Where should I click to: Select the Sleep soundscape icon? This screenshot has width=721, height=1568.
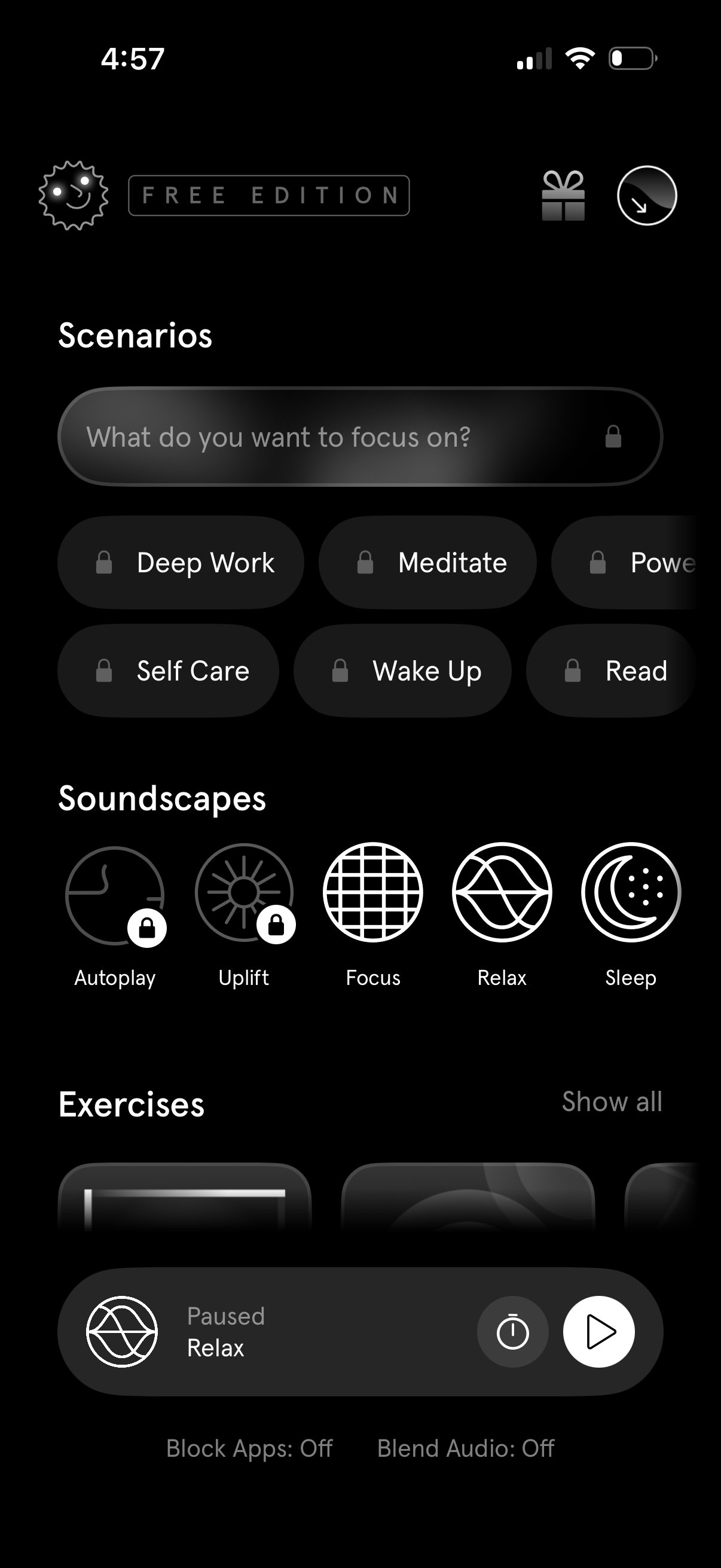(631, 890)
